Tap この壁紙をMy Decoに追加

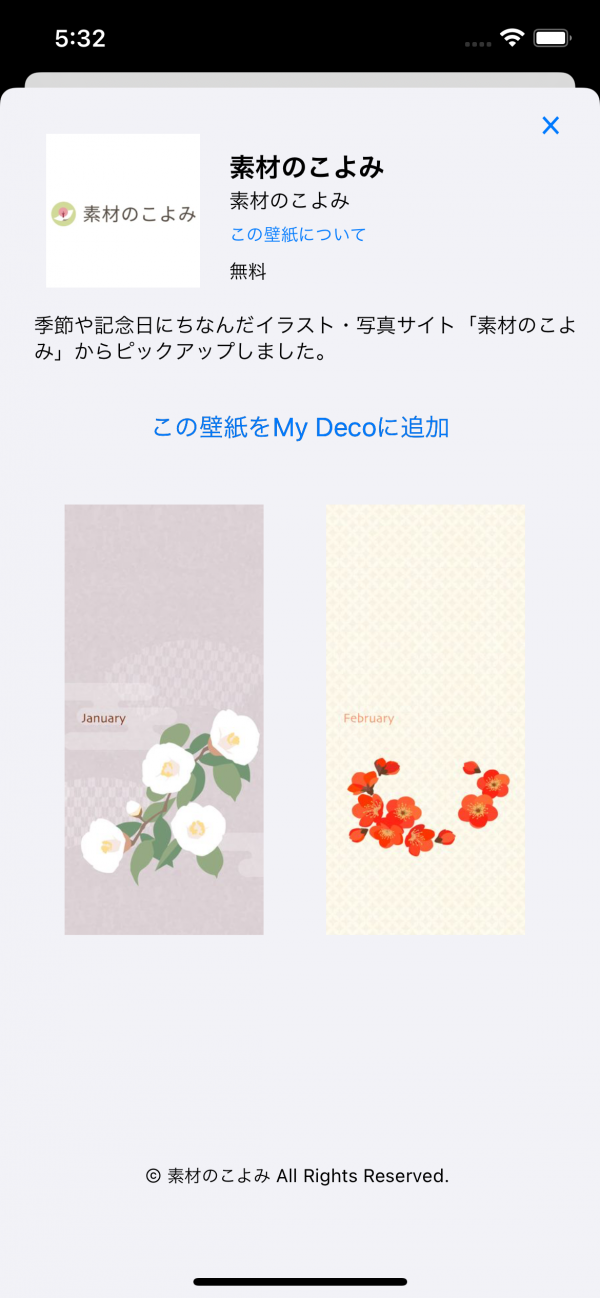pos(300,428)
